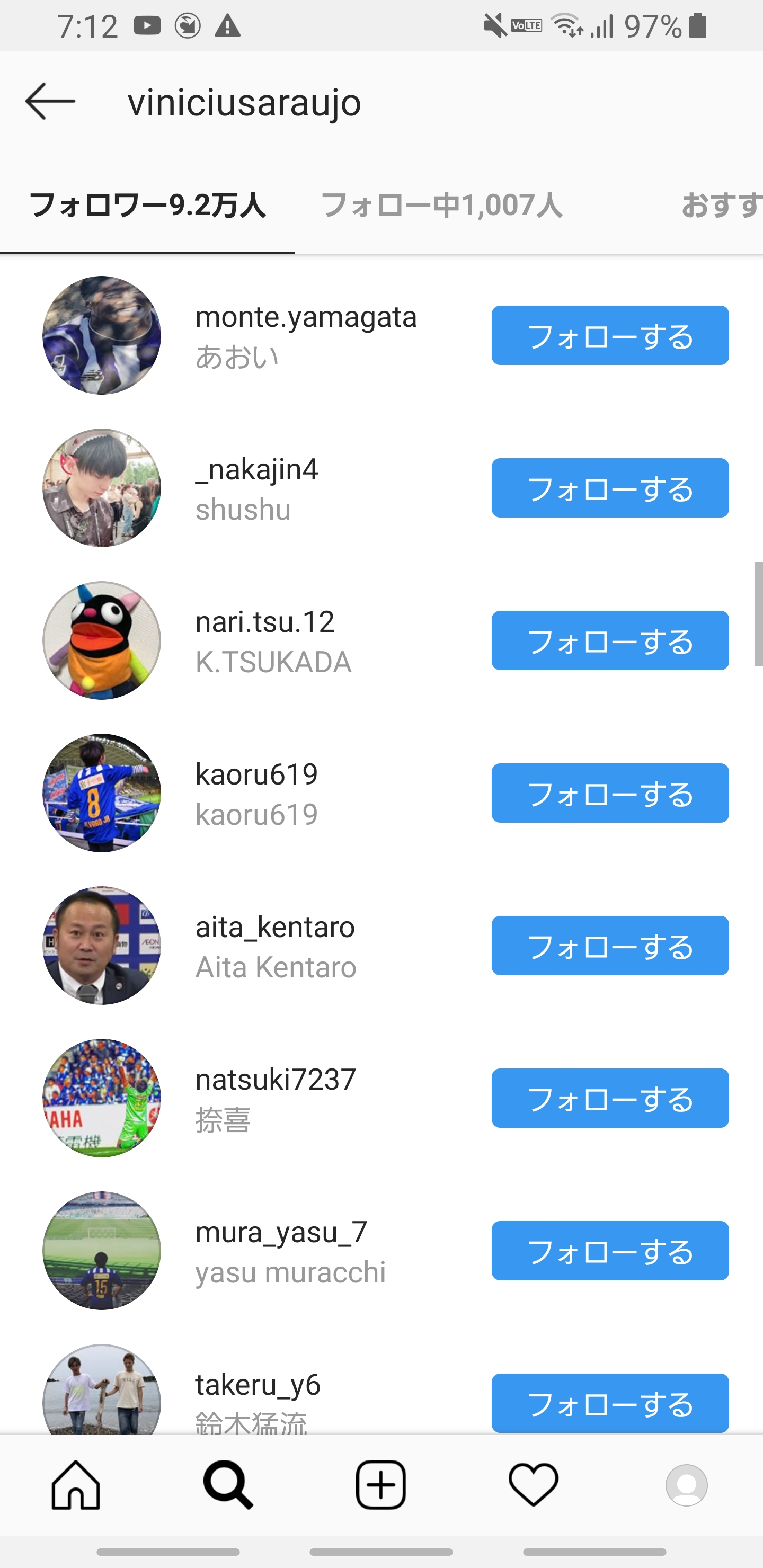Follow kaoru619
This screenshot has height=1568, width=763.
pos(609,793)
